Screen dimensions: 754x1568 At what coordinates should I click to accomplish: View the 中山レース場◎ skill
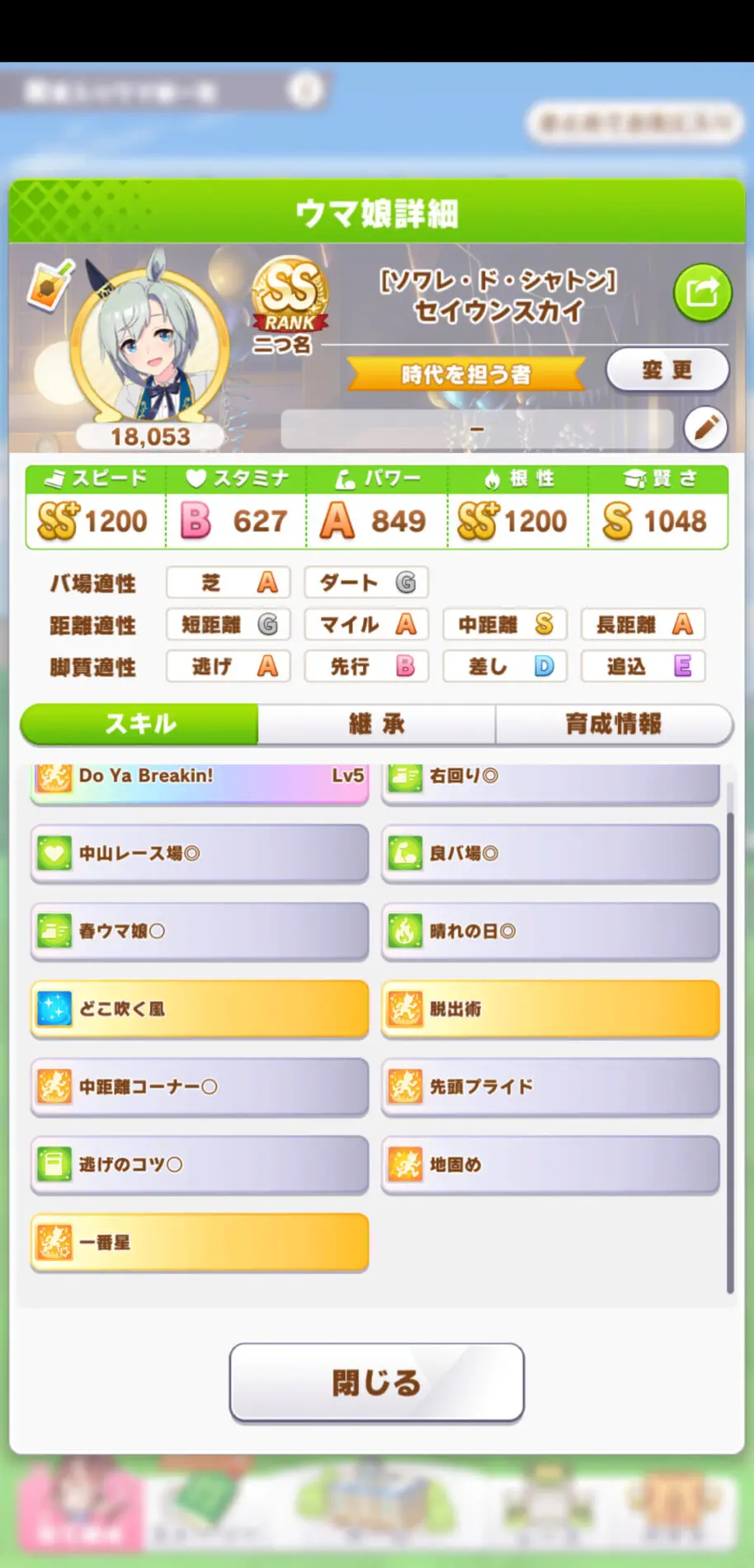[x=199, y=853]
